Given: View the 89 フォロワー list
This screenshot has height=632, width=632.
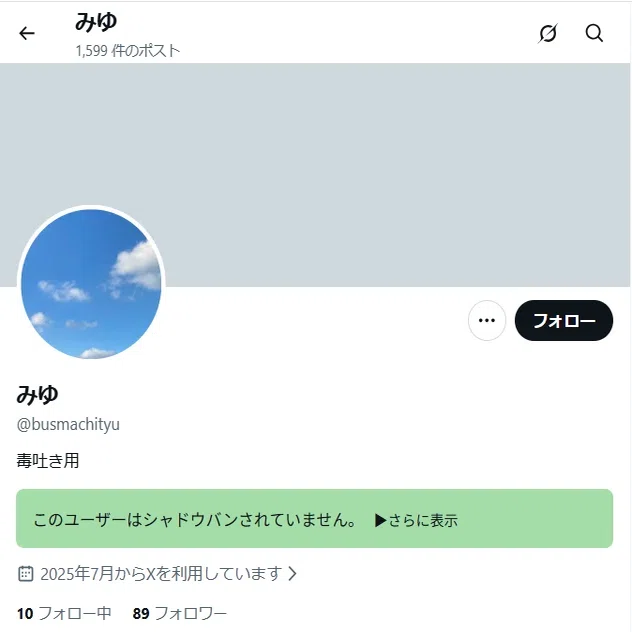Looking at the screenshot, I should 180,613.
